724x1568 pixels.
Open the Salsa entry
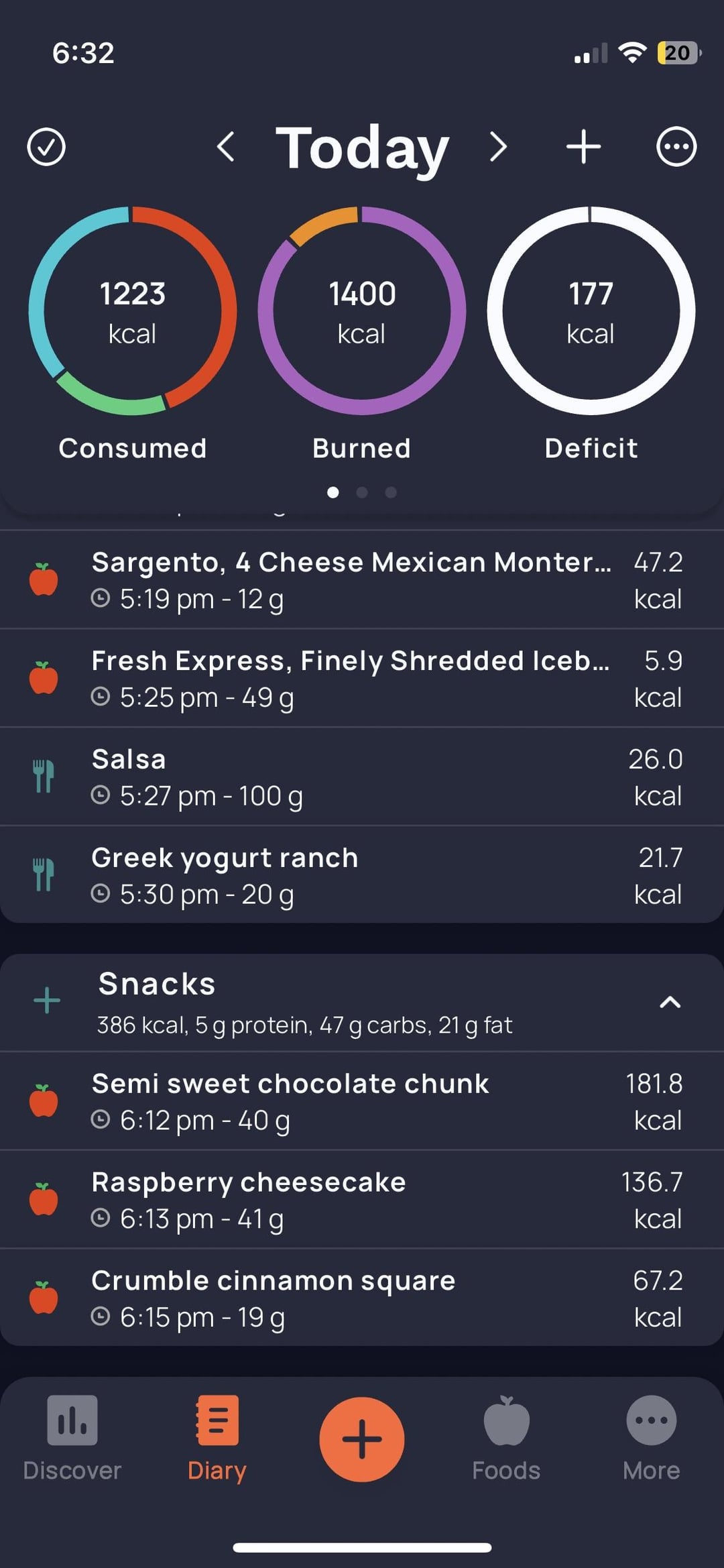[362, 777]
